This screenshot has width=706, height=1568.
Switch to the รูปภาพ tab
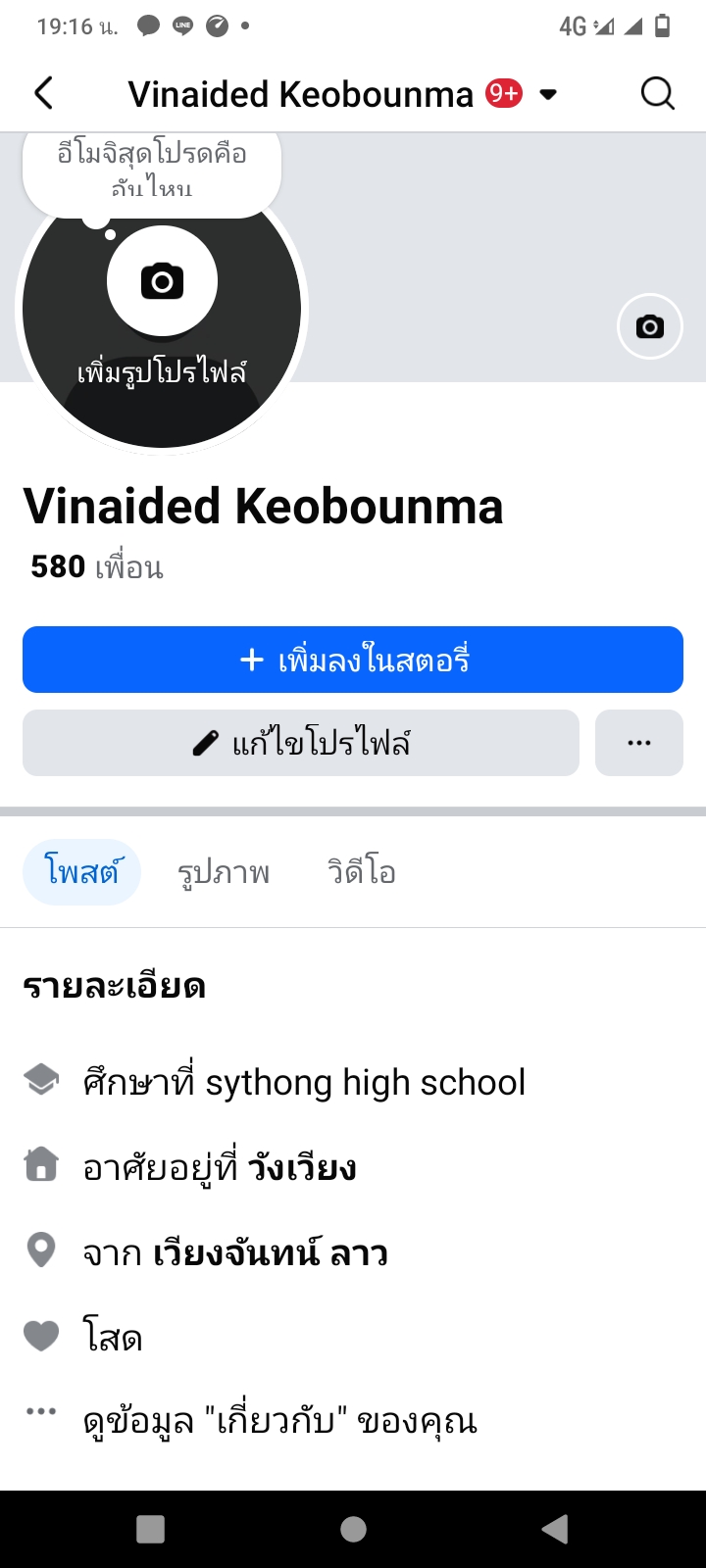point(224,871)
